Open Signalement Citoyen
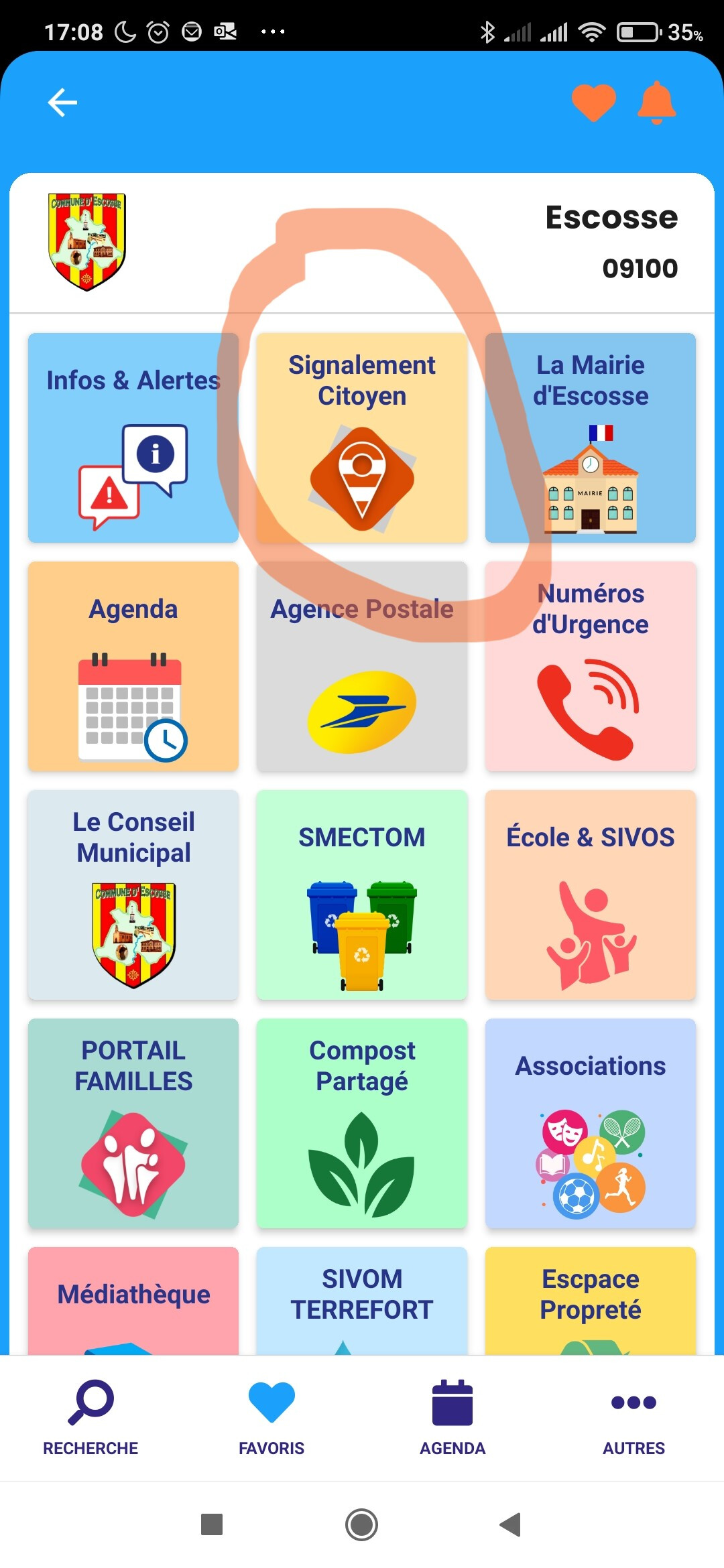Viewport: 724px width, 1568px height. 362,438
